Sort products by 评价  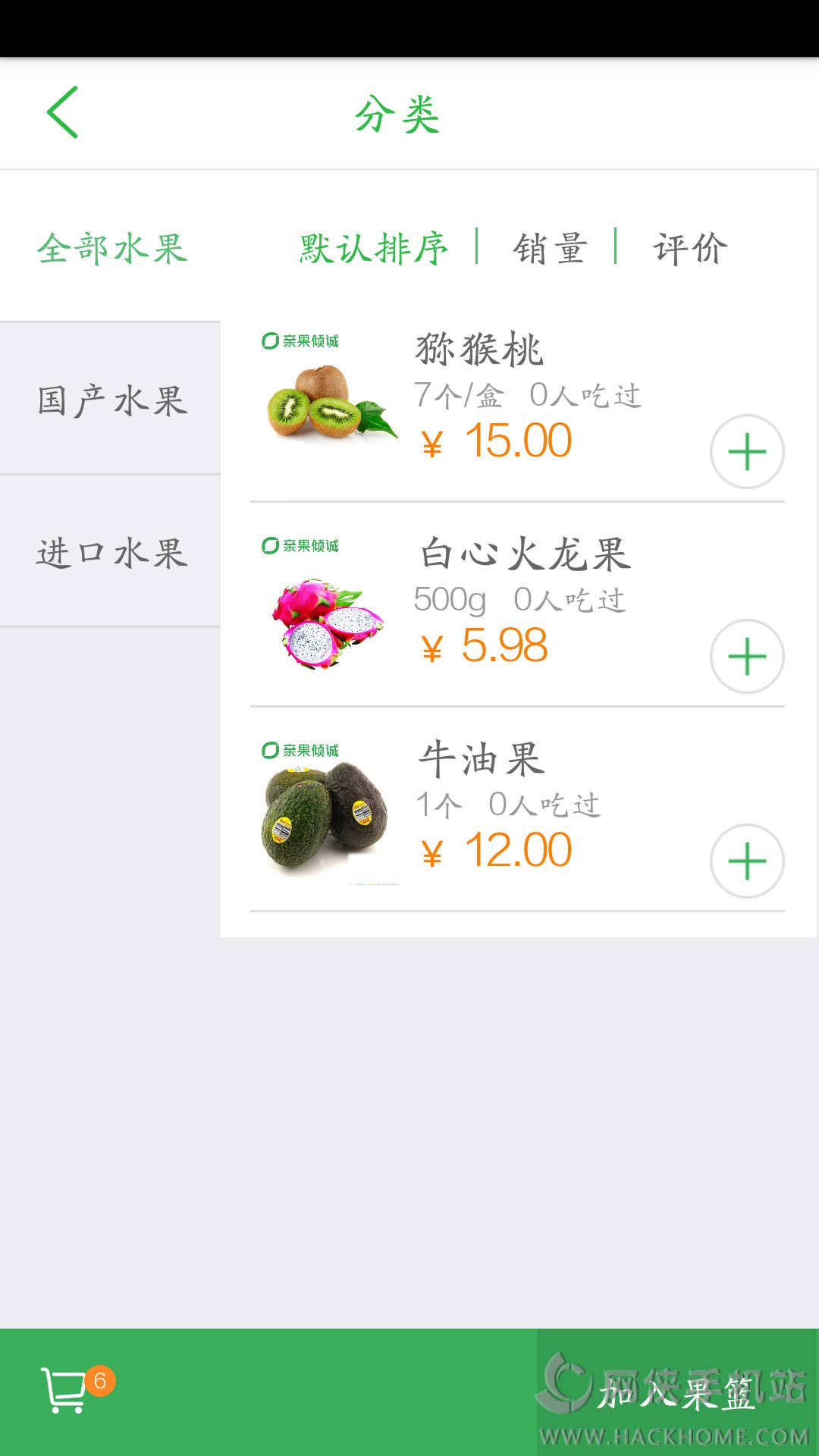pos(690,249)
